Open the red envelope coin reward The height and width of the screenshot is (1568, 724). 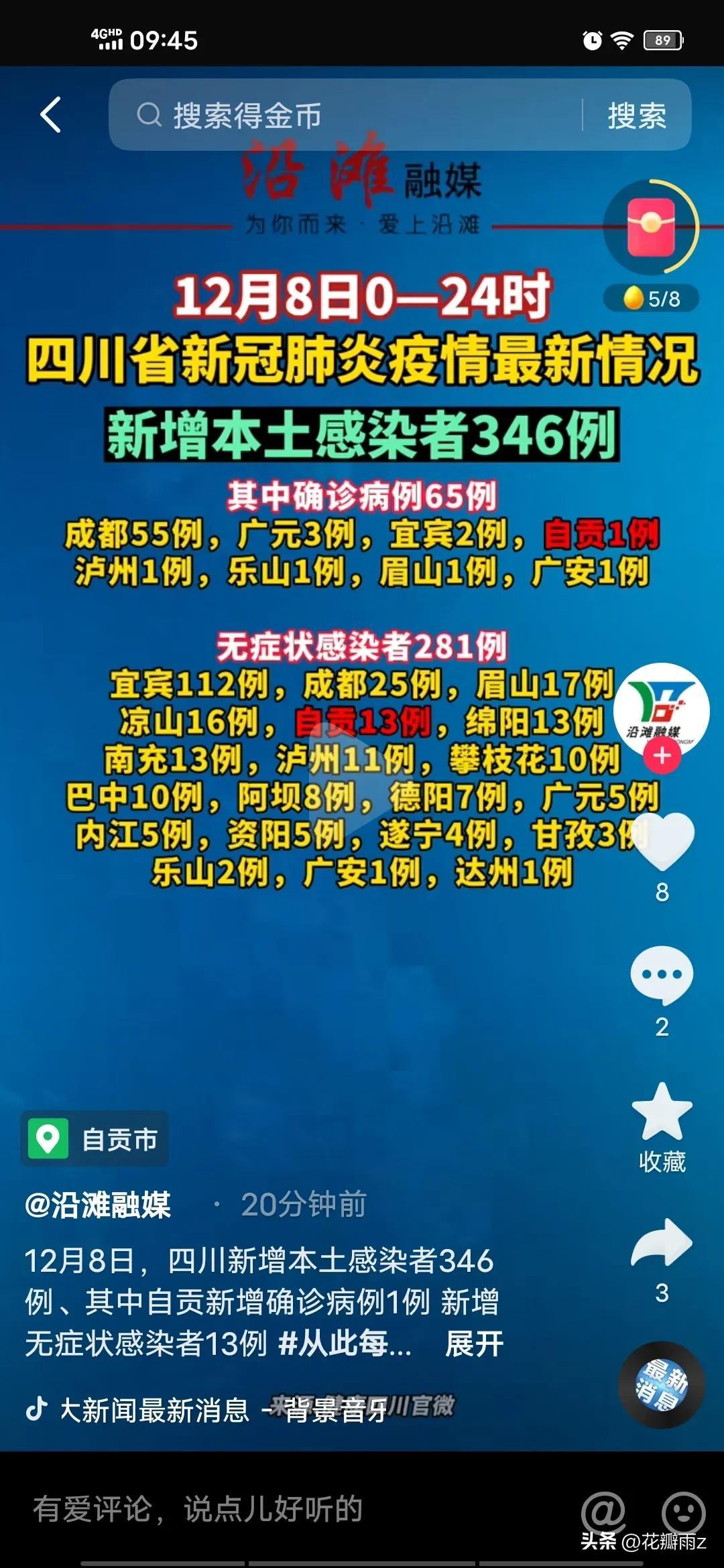pos(651,228)
